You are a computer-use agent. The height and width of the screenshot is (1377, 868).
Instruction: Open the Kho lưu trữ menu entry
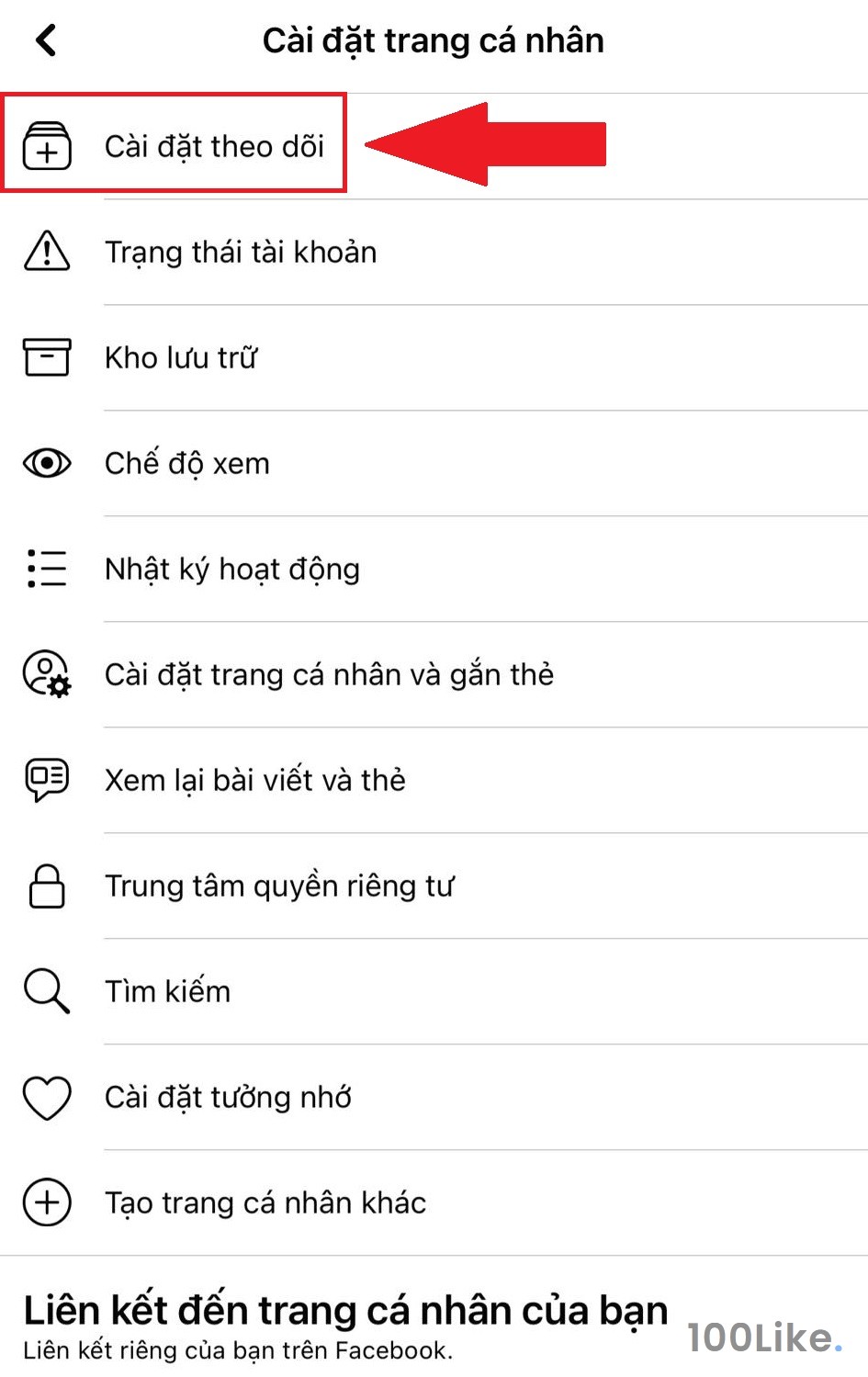point(181,357)
